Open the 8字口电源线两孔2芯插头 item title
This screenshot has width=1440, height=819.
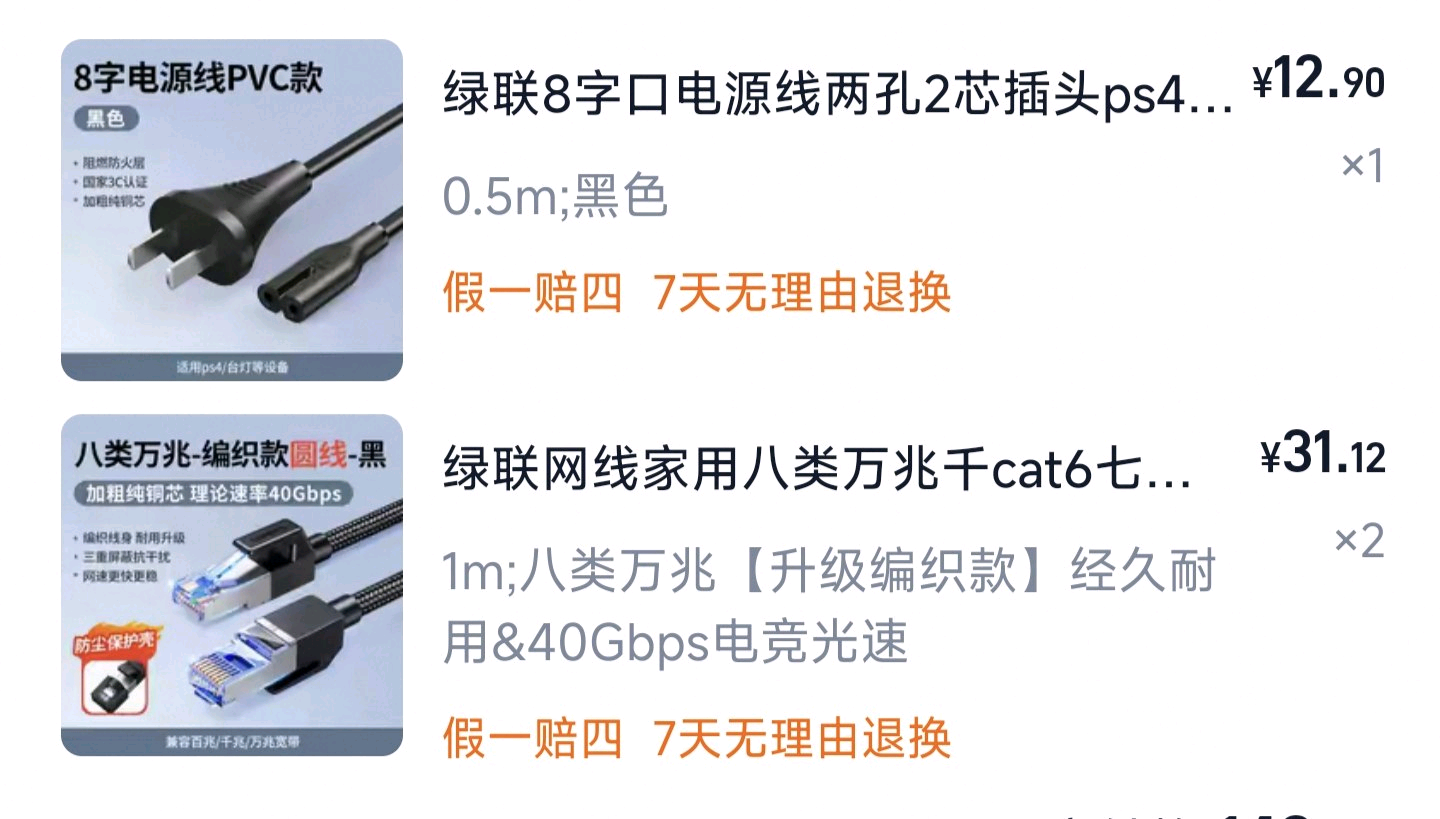(x=838, y=97)
